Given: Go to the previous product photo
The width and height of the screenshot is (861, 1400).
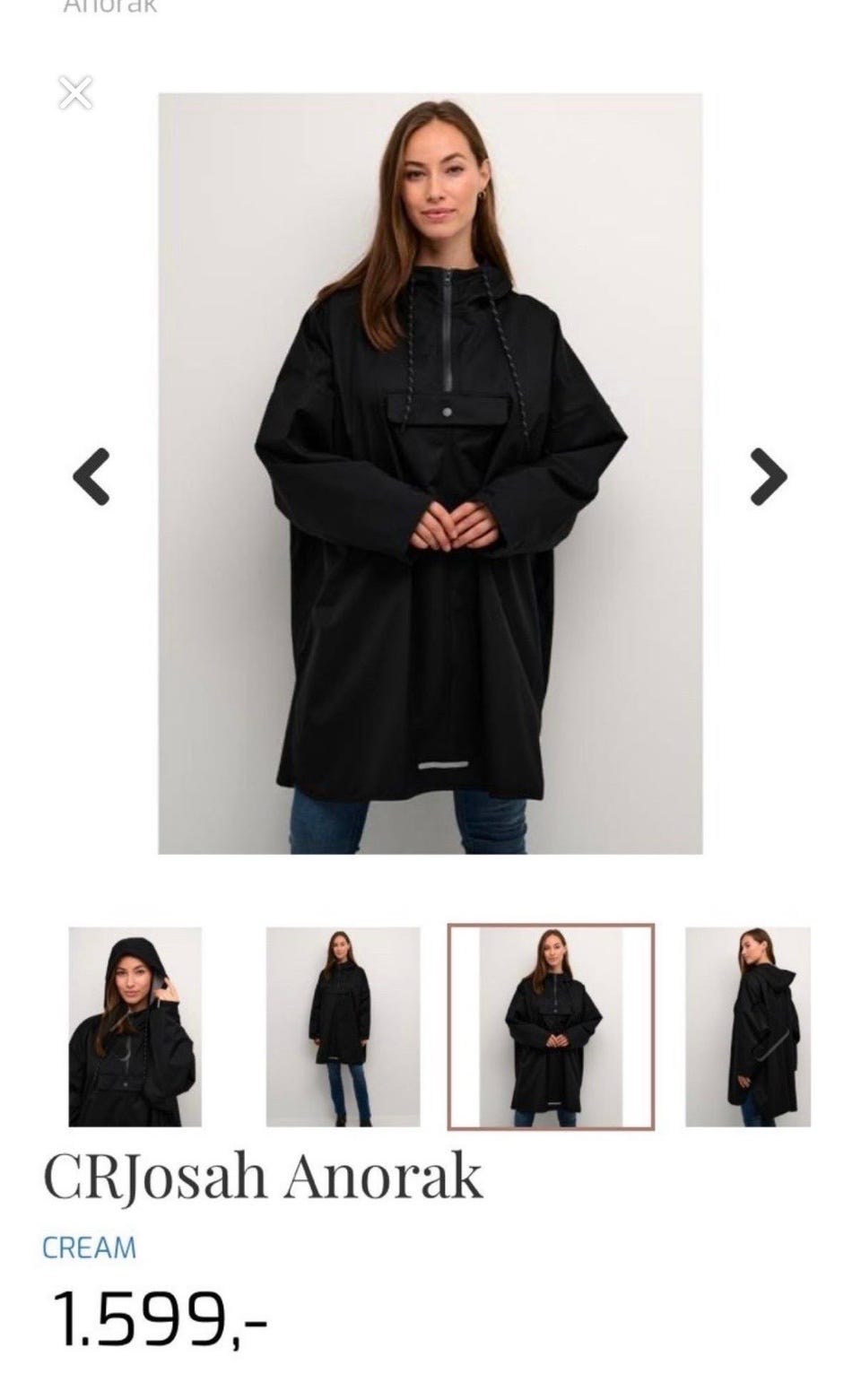Looking at the screenshot, I should pyautogui.click(x=91, y=476).
